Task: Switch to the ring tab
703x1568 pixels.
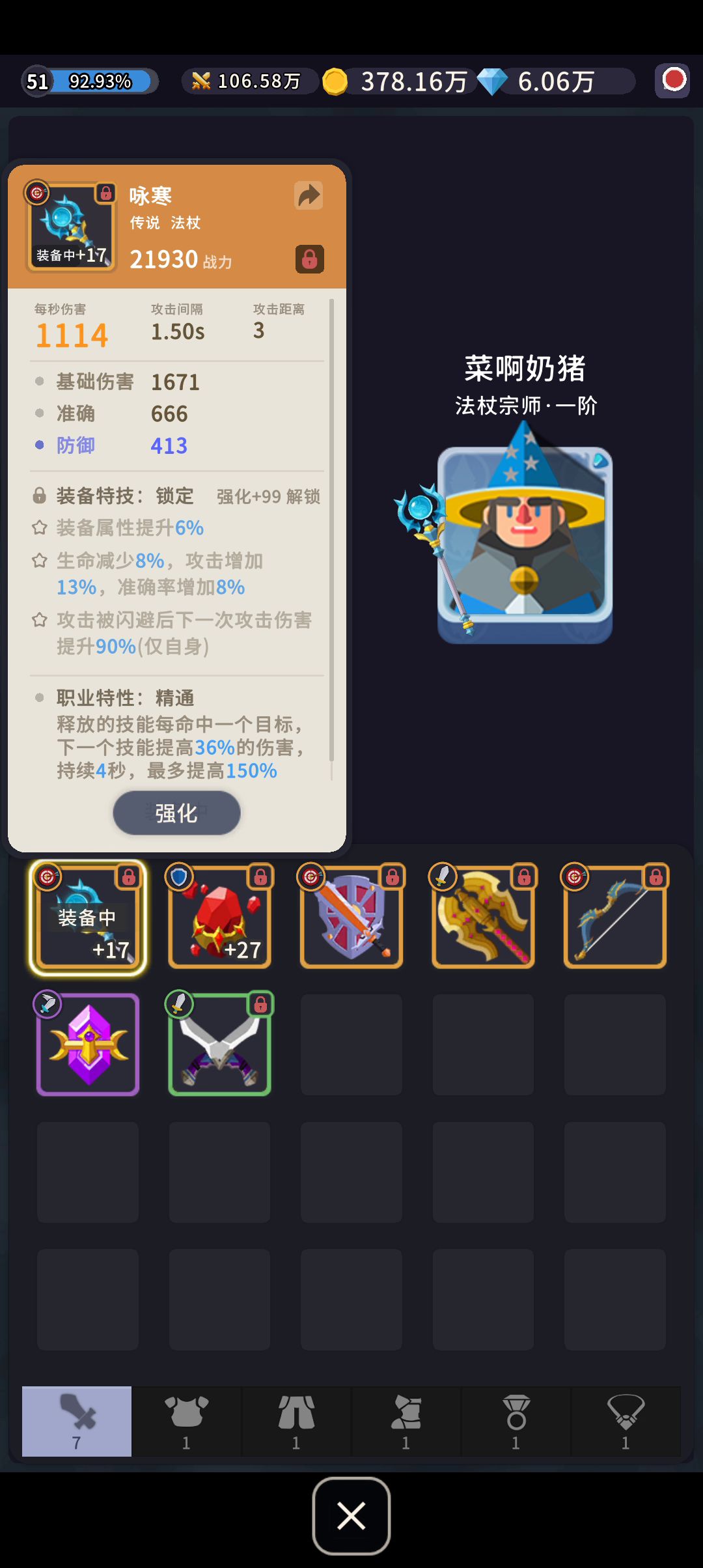Action: 516,1421
